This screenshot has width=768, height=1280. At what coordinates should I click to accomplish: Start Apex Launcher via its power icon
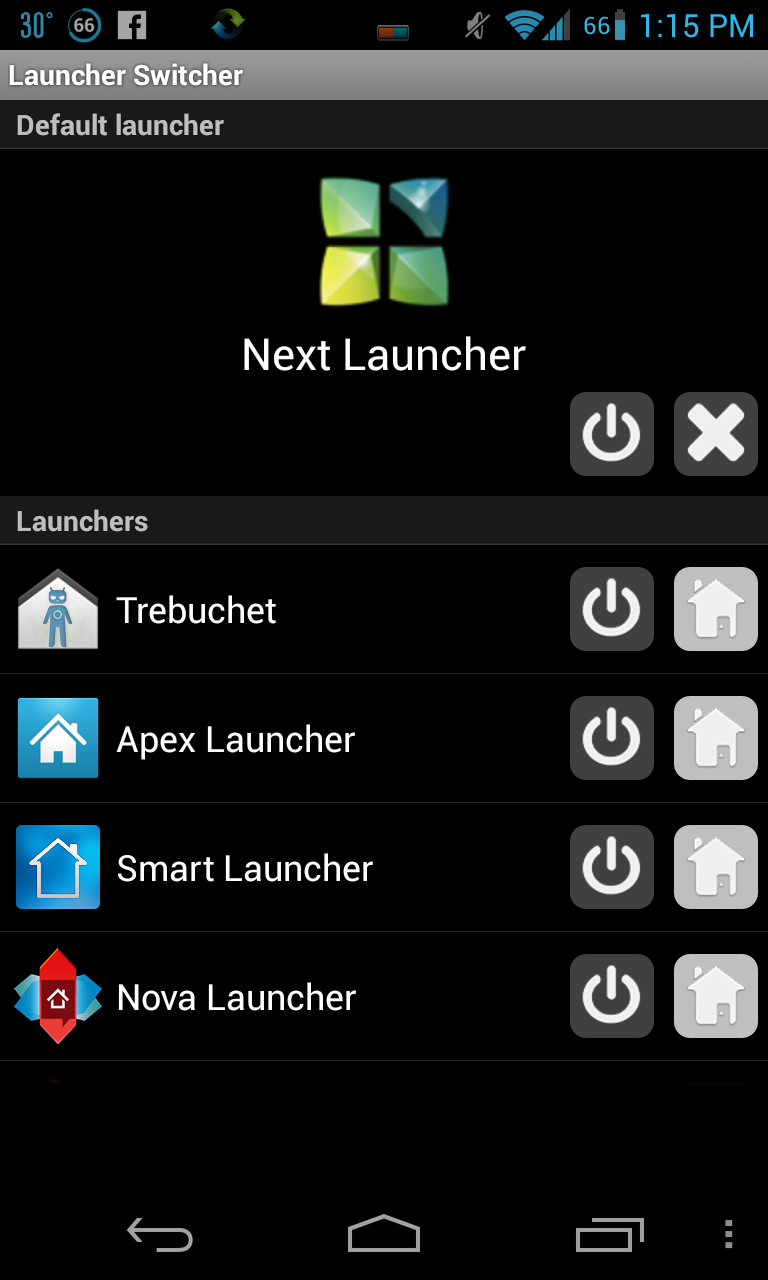point(611,738)
